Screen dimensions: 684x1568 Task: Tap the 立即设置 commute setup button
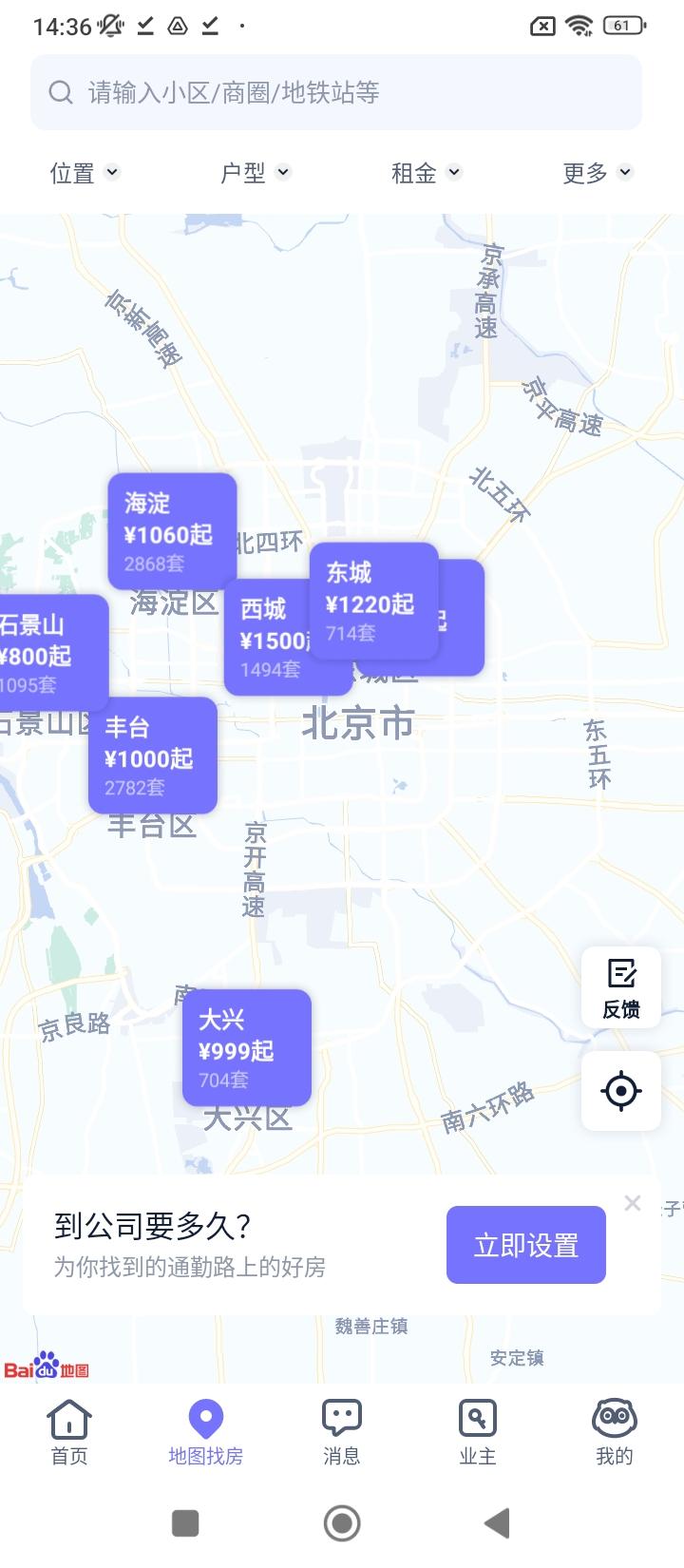click(x=525, y=1245)
